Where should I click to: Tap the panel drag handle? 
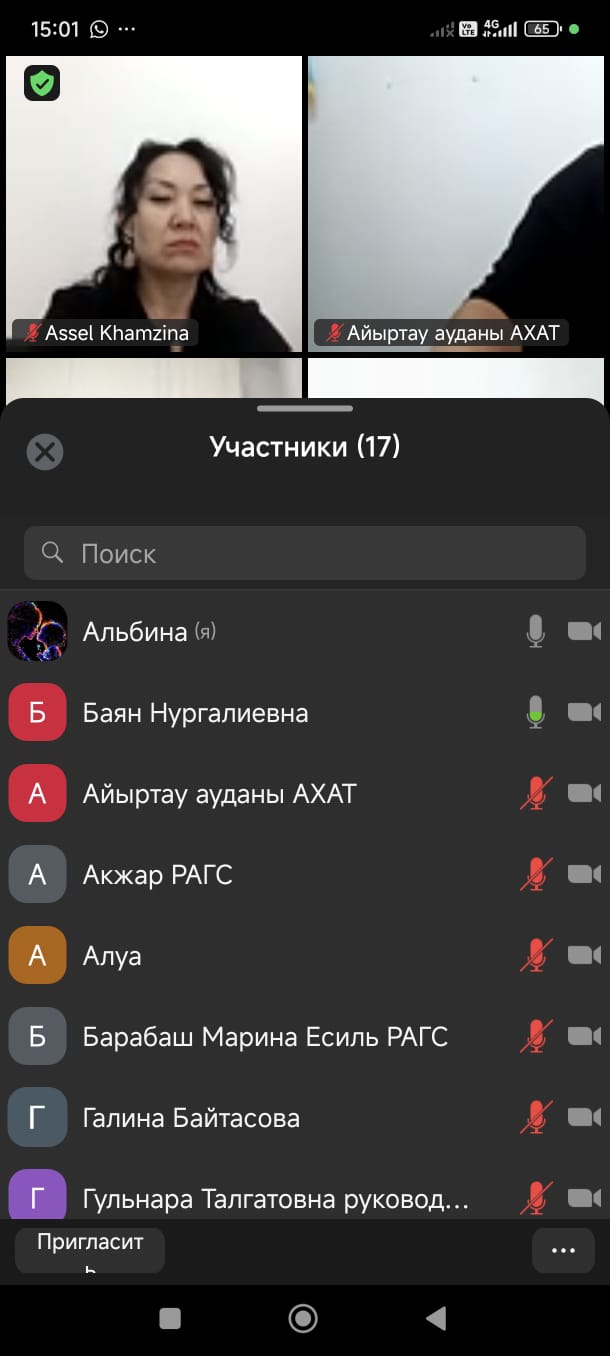[305, 408]
